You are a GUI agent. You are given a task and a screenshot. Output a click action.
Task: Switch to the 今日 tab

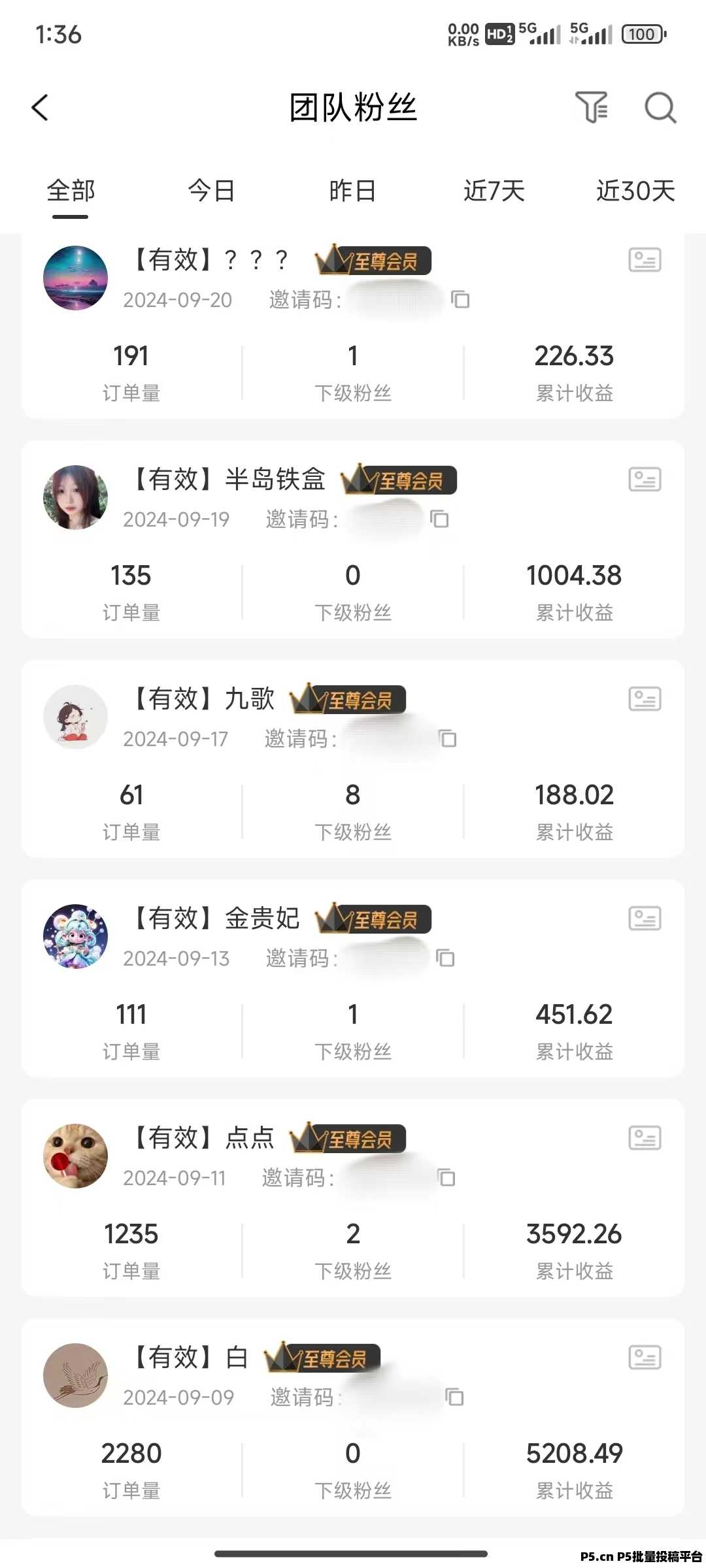pyautogui.click(x=211, y=191)
